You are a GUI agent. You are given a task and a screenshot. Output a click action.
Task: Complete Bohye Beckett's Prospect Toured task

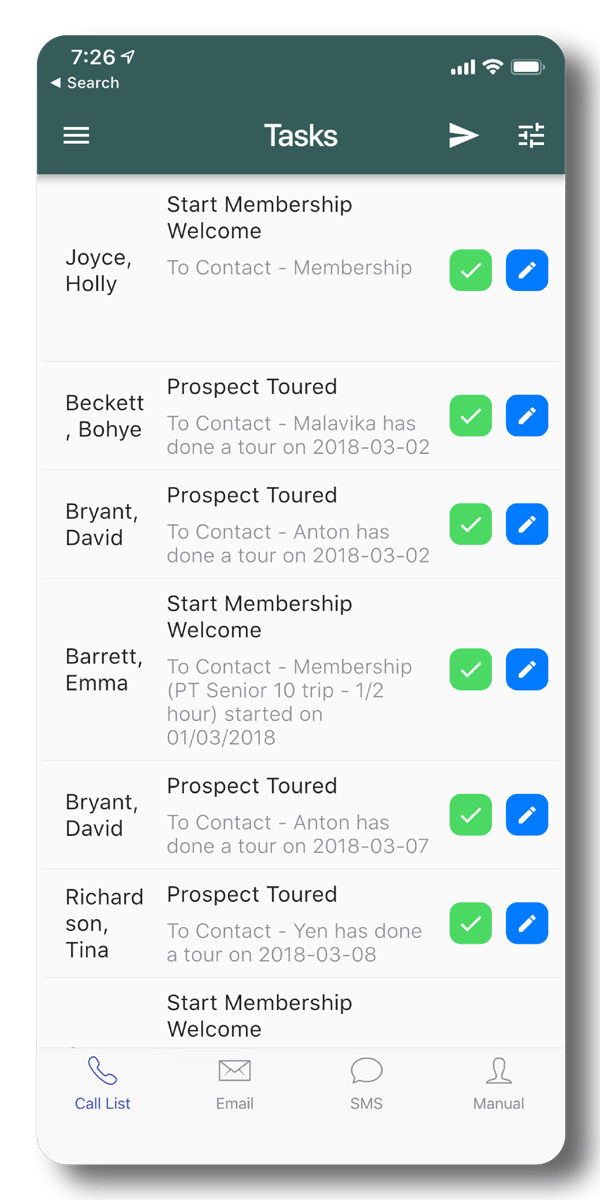coord(470,415)
